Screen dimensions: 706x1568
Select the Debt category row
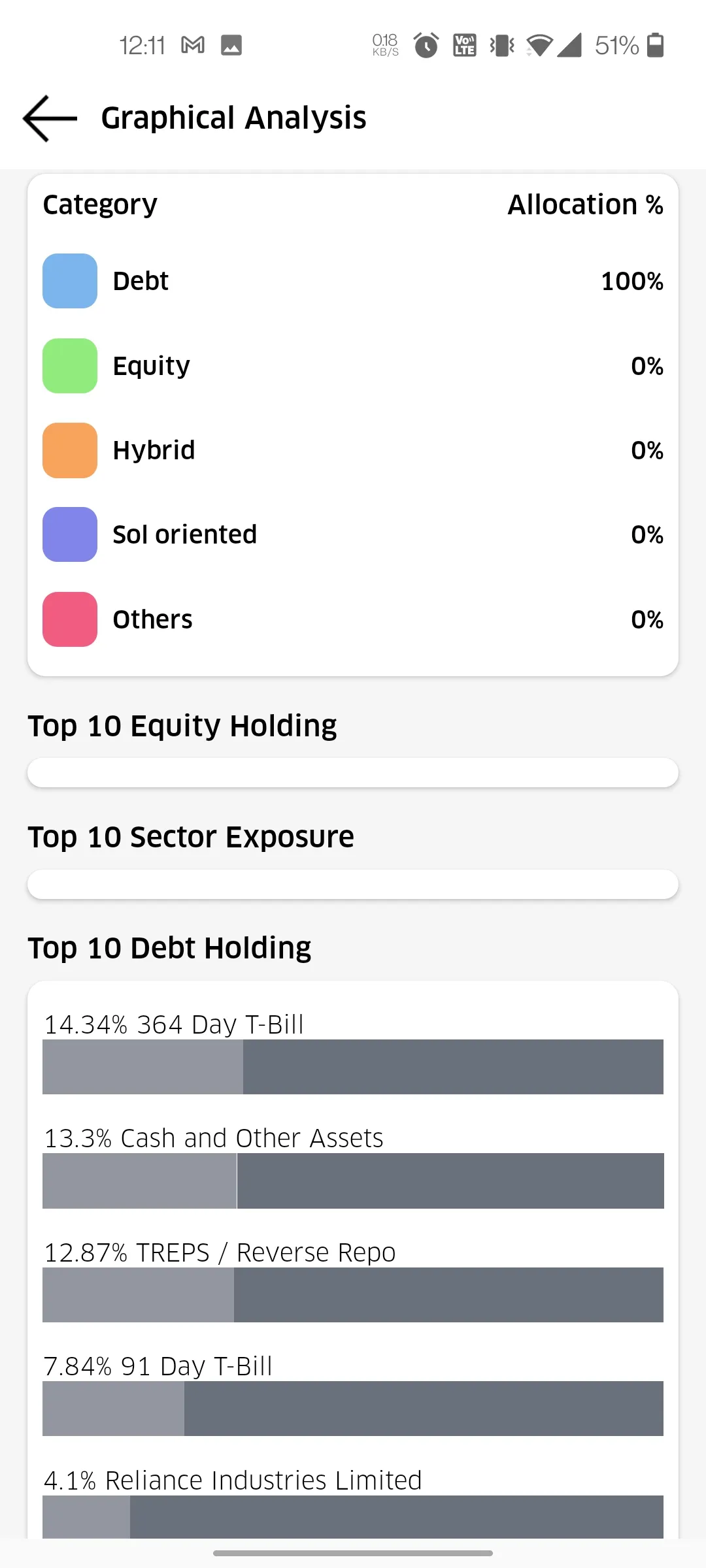click(353, 281)
